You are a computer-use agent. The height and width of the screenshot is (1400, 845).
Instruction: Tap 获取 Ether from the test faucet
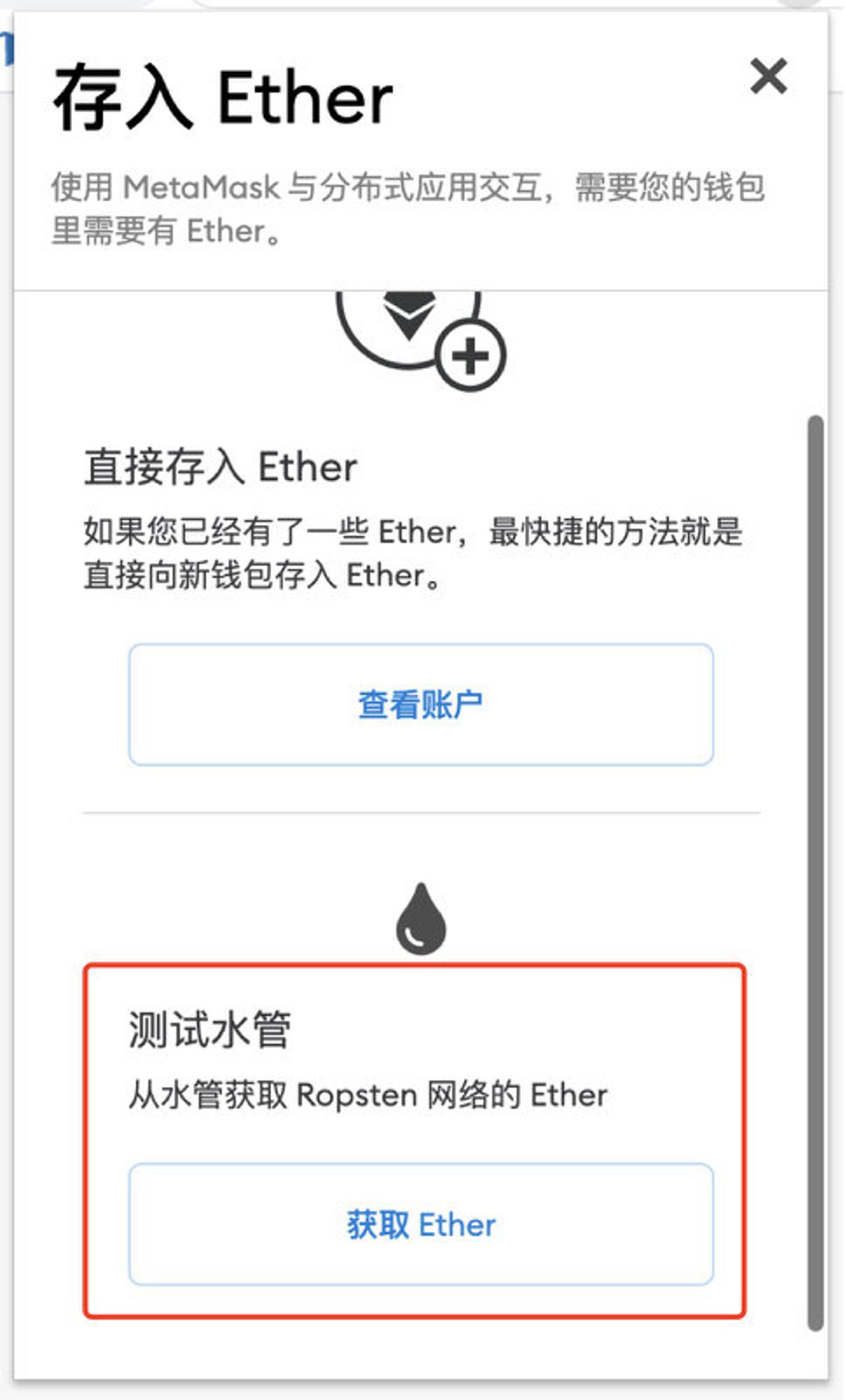[x=421, y=1224]
